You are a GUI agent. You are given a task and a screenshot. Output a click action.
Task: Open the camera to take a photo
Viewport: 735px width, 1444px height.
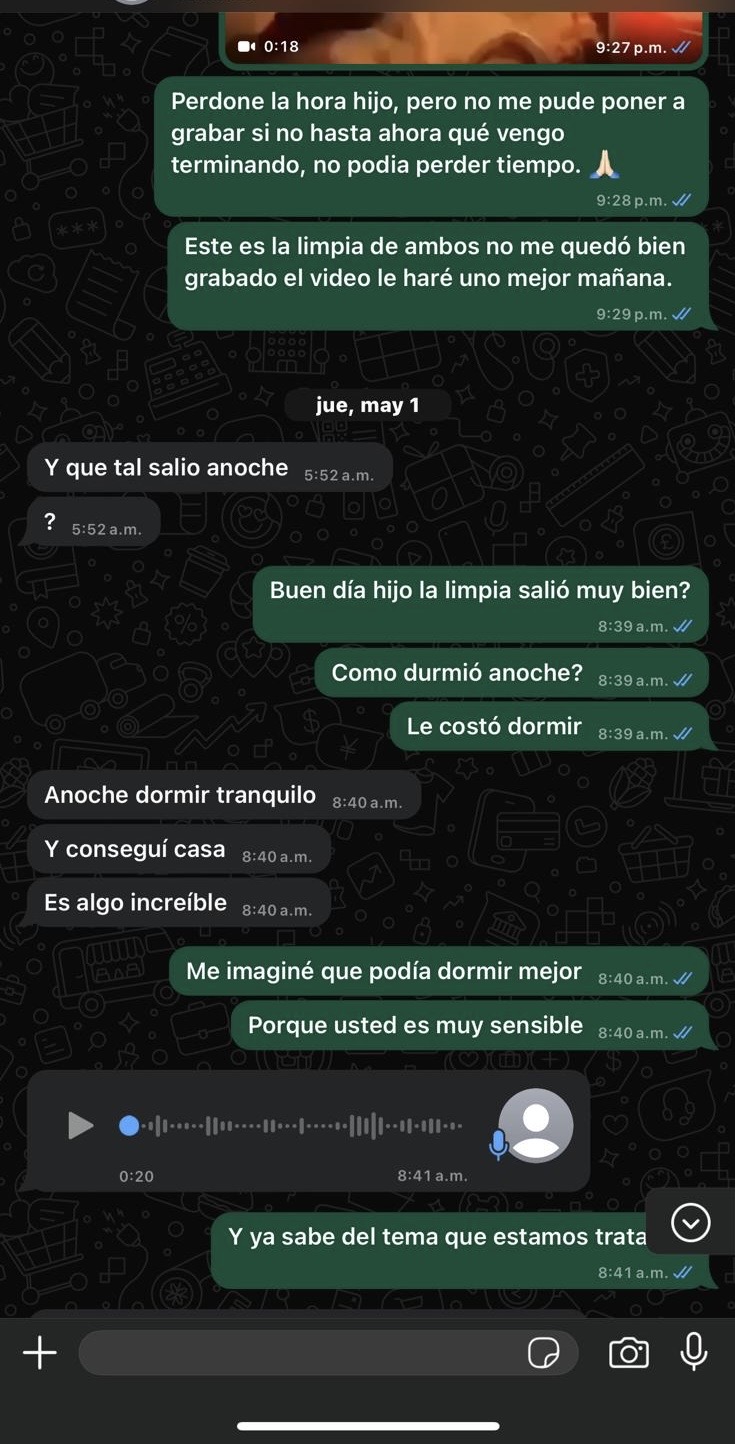pyautogui.click(x=628, y=1353)
